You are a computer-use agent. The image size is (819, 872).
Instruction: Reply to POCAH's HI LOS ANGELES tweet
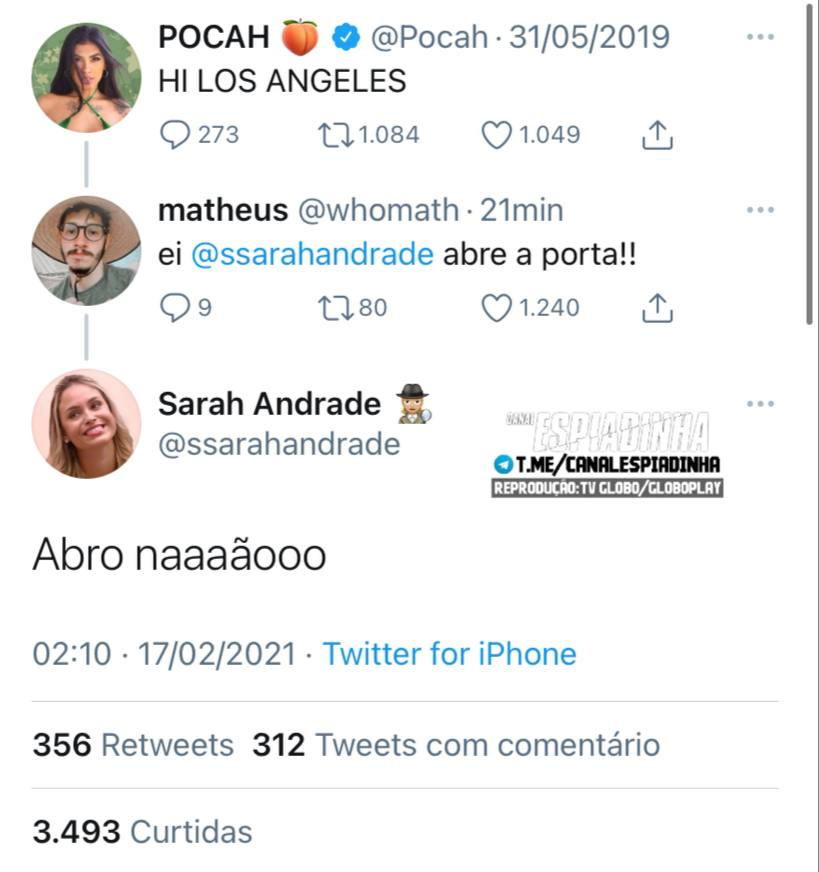tap(175, 135)
